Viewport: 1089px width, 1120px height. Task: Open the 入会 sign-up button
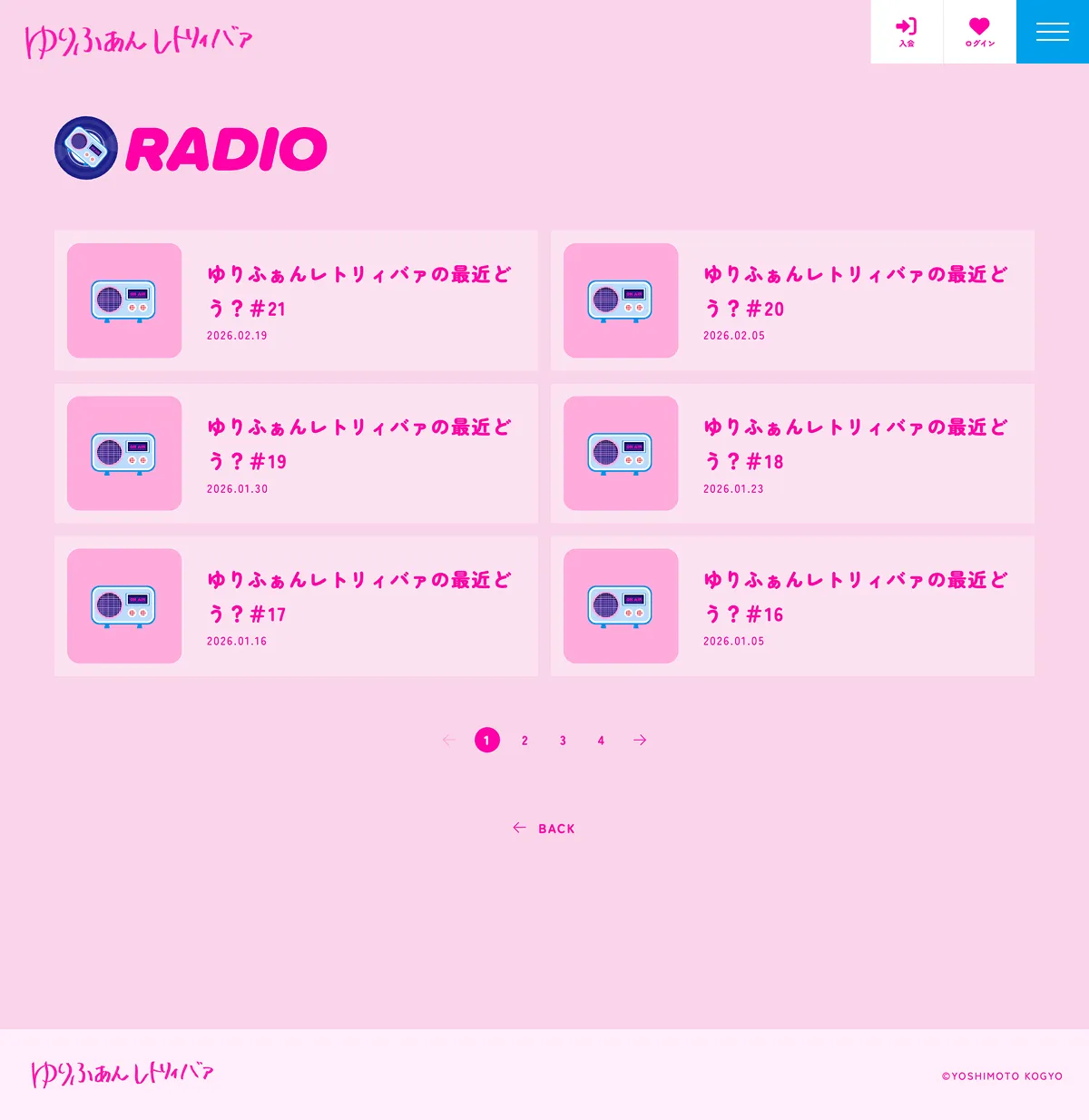point(907,32)
